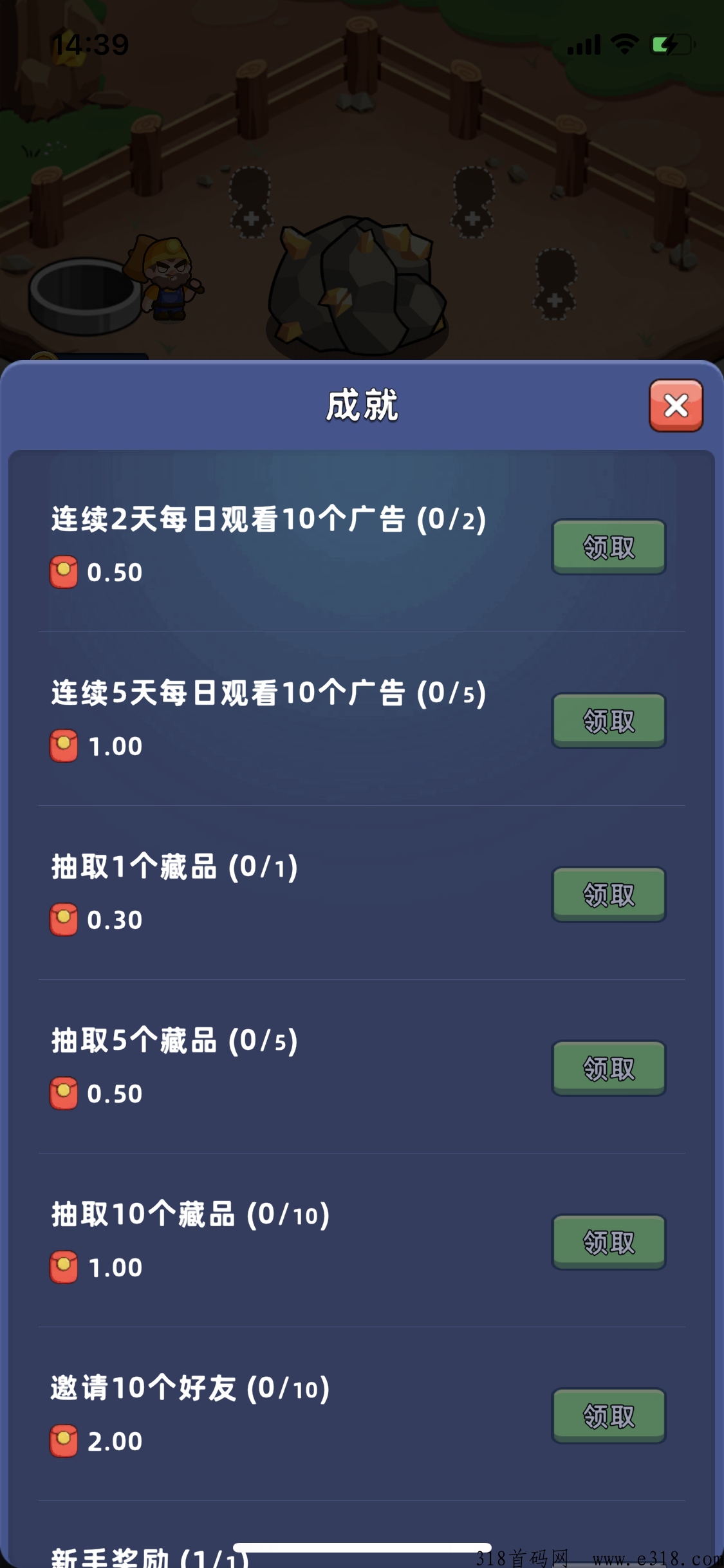
Task: Click the red packet icon for 2.00 reward
Action: click(x=64, y=1440)
